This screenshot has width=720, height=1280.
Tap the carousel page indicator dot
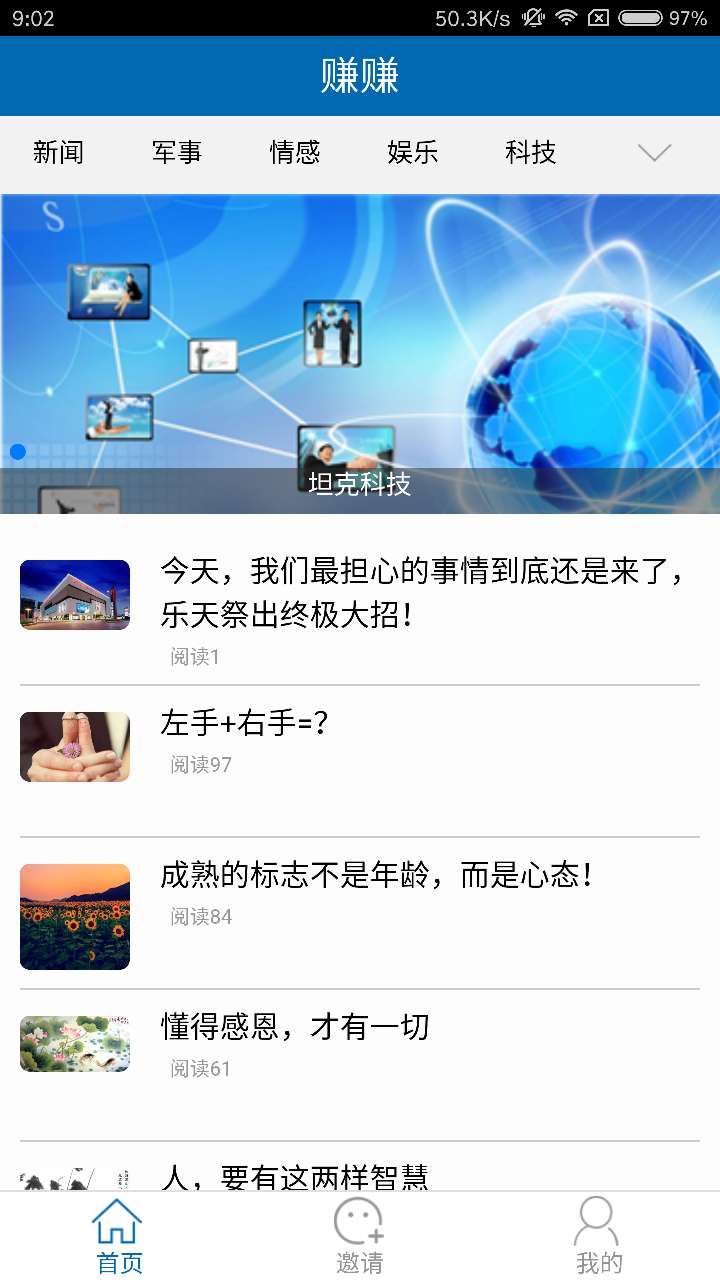(17, 451)
